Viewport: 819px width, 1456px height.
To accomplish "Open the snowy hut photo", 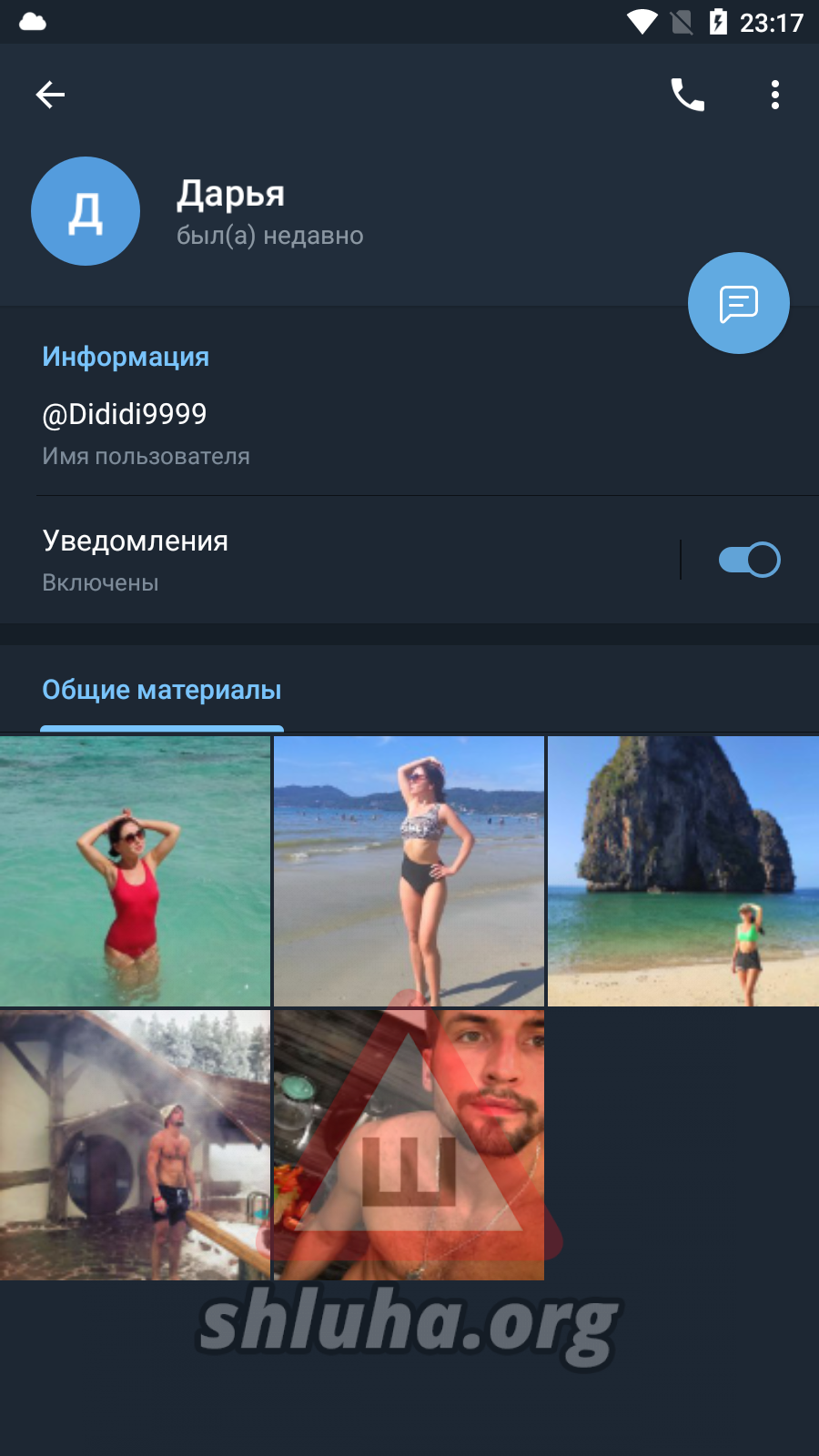I will 135,1145.
